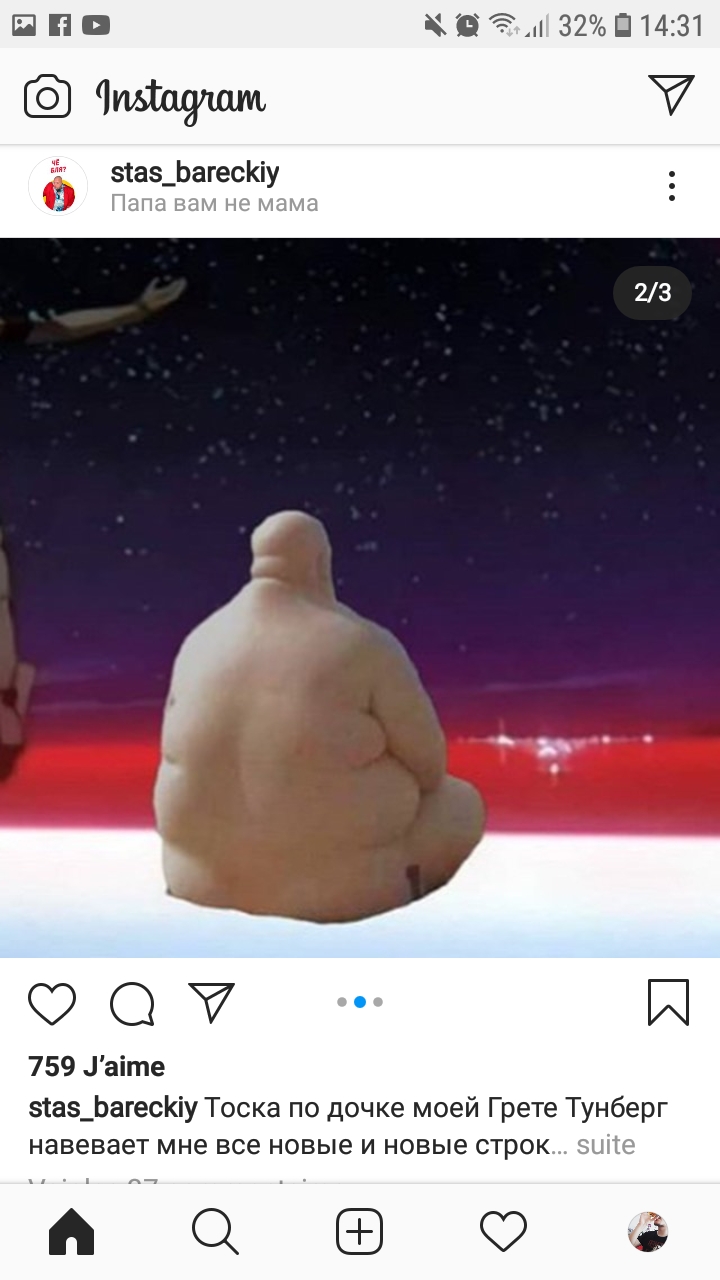
Task: Open the Instagram camera icon
Action: (47, 97)
